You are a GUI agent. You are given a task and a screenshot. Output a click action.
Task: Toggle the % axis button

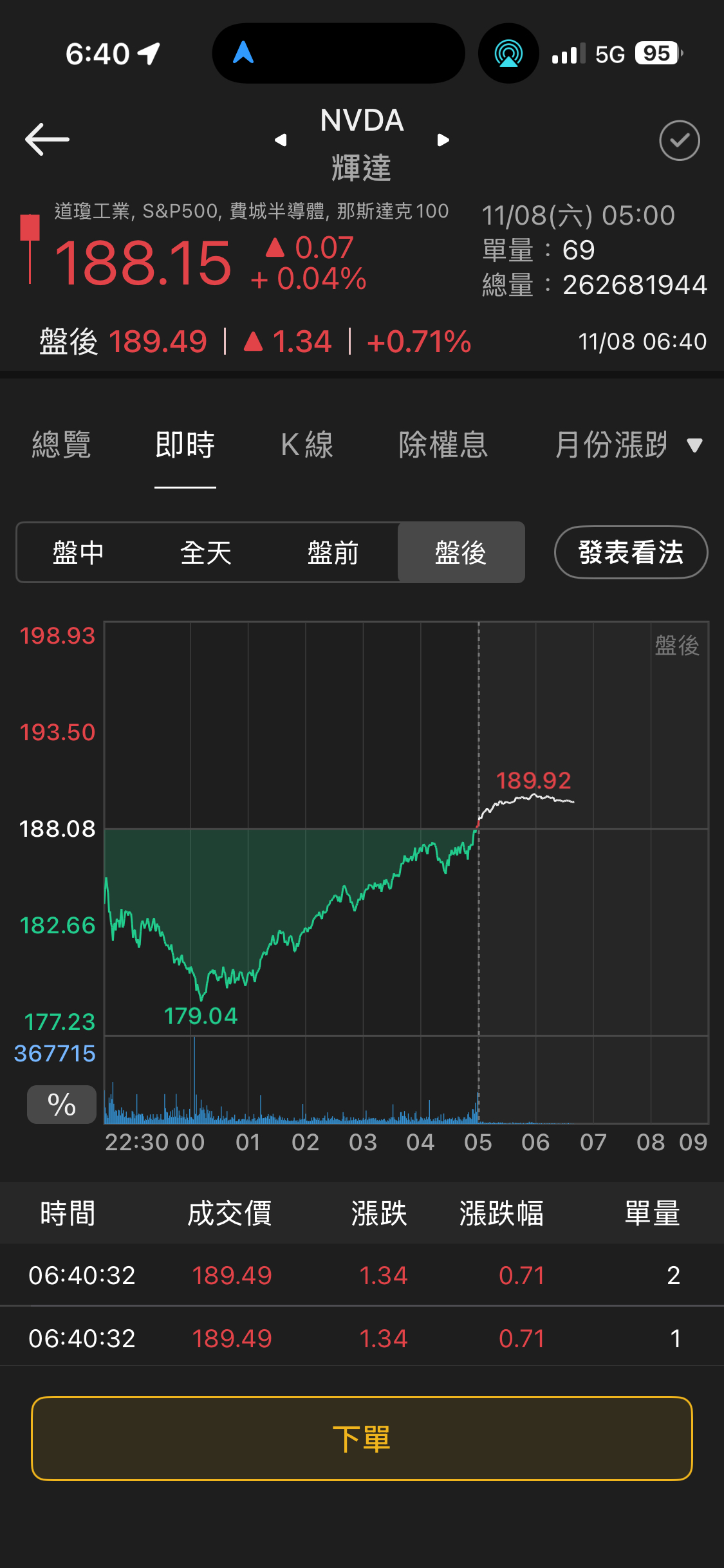62,1105
